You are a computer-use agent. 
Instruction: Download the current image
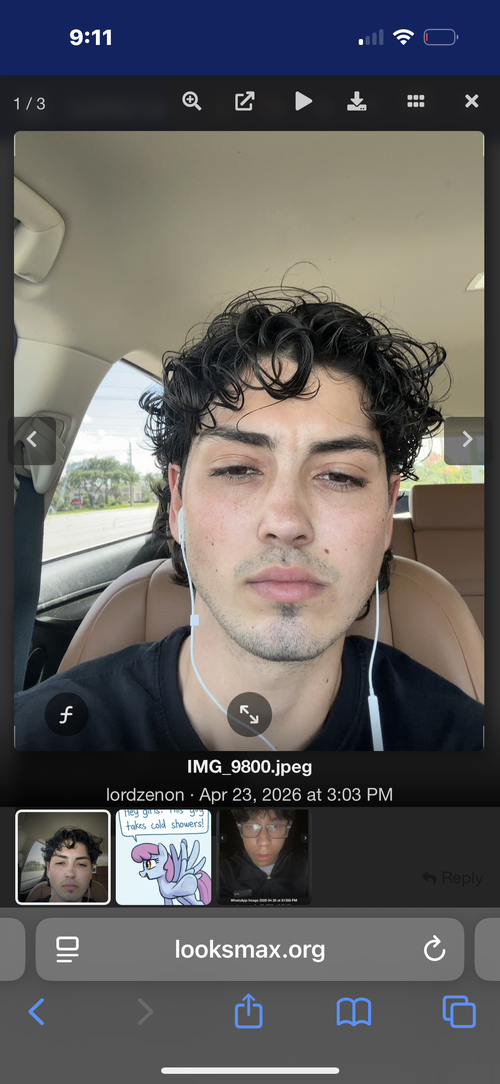click(356, 101)
